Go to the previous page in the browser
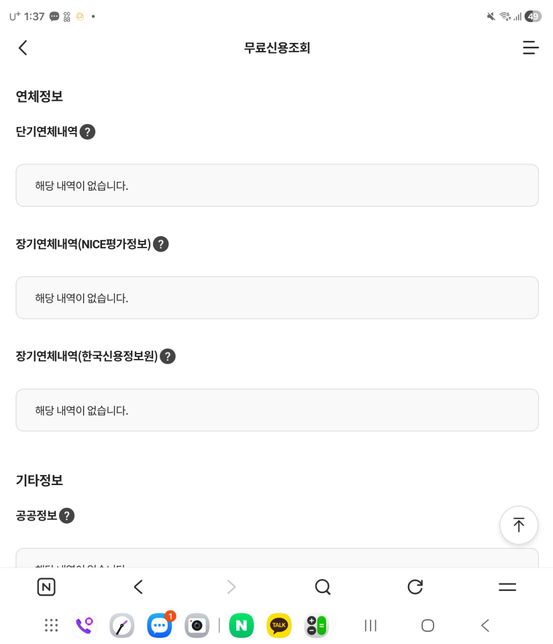 point(138,587)
